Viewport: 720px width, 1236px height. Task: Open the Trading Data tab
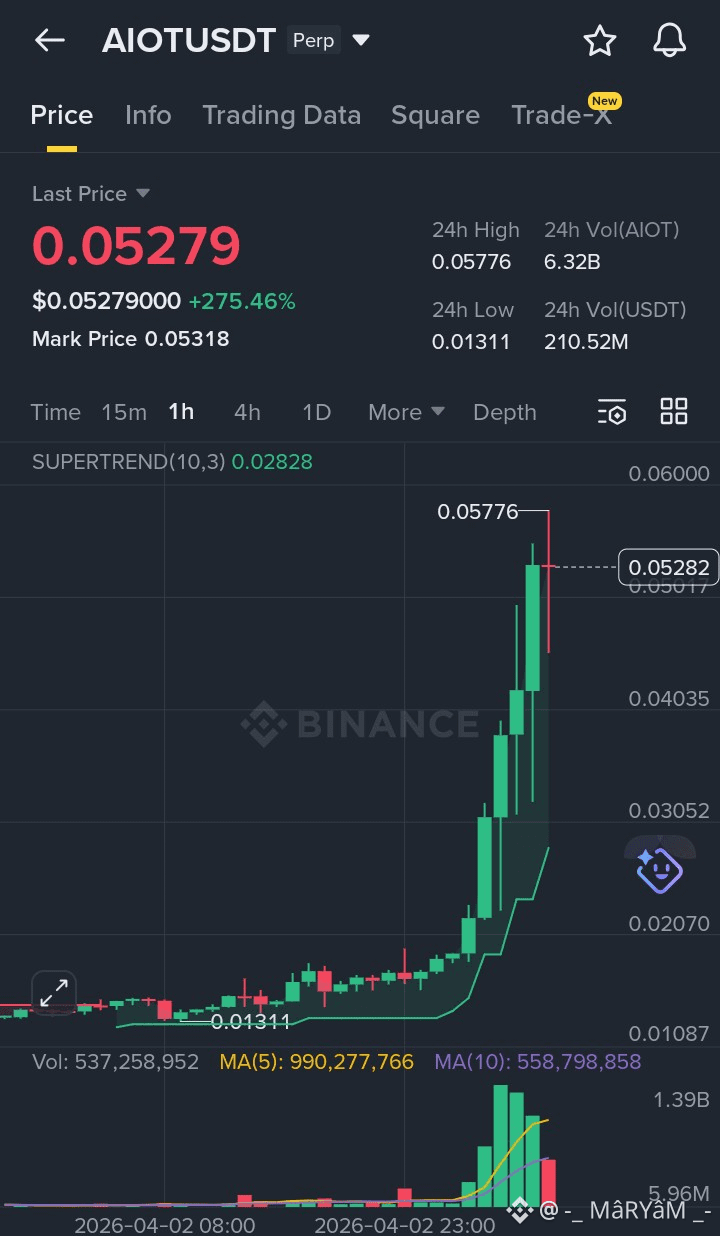point(281,115)
